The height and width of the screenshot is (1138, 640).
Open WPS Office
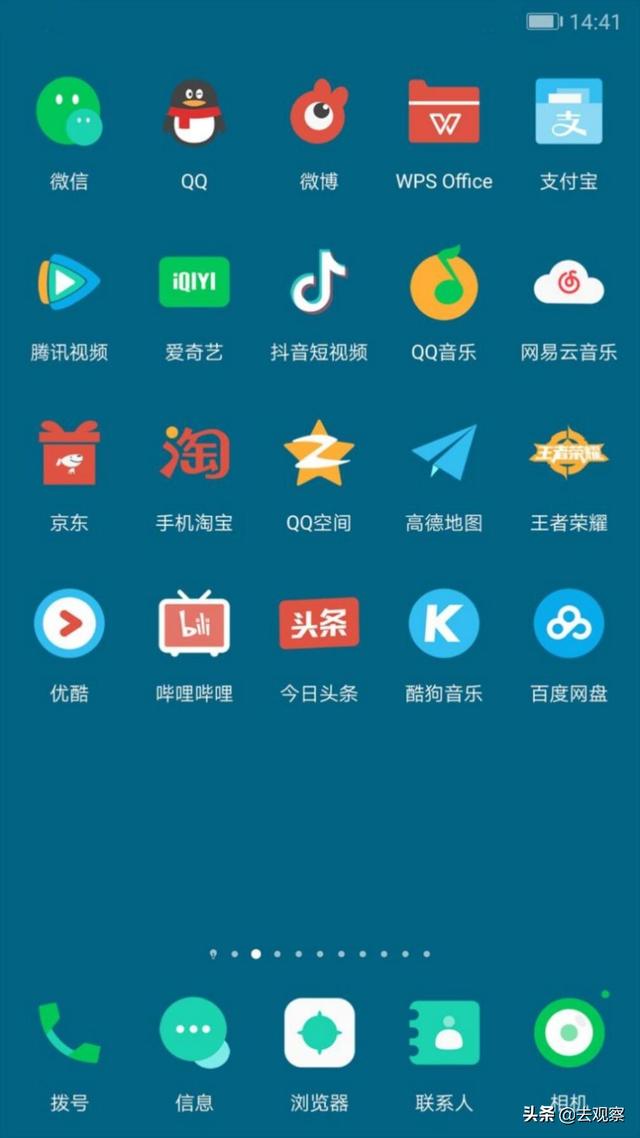click(x=444, y=112)
